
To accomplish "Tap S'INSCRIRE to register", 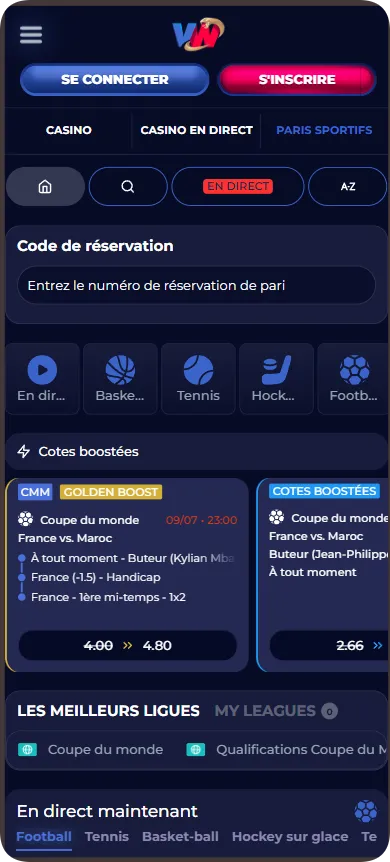I will (x=297, y=80).
